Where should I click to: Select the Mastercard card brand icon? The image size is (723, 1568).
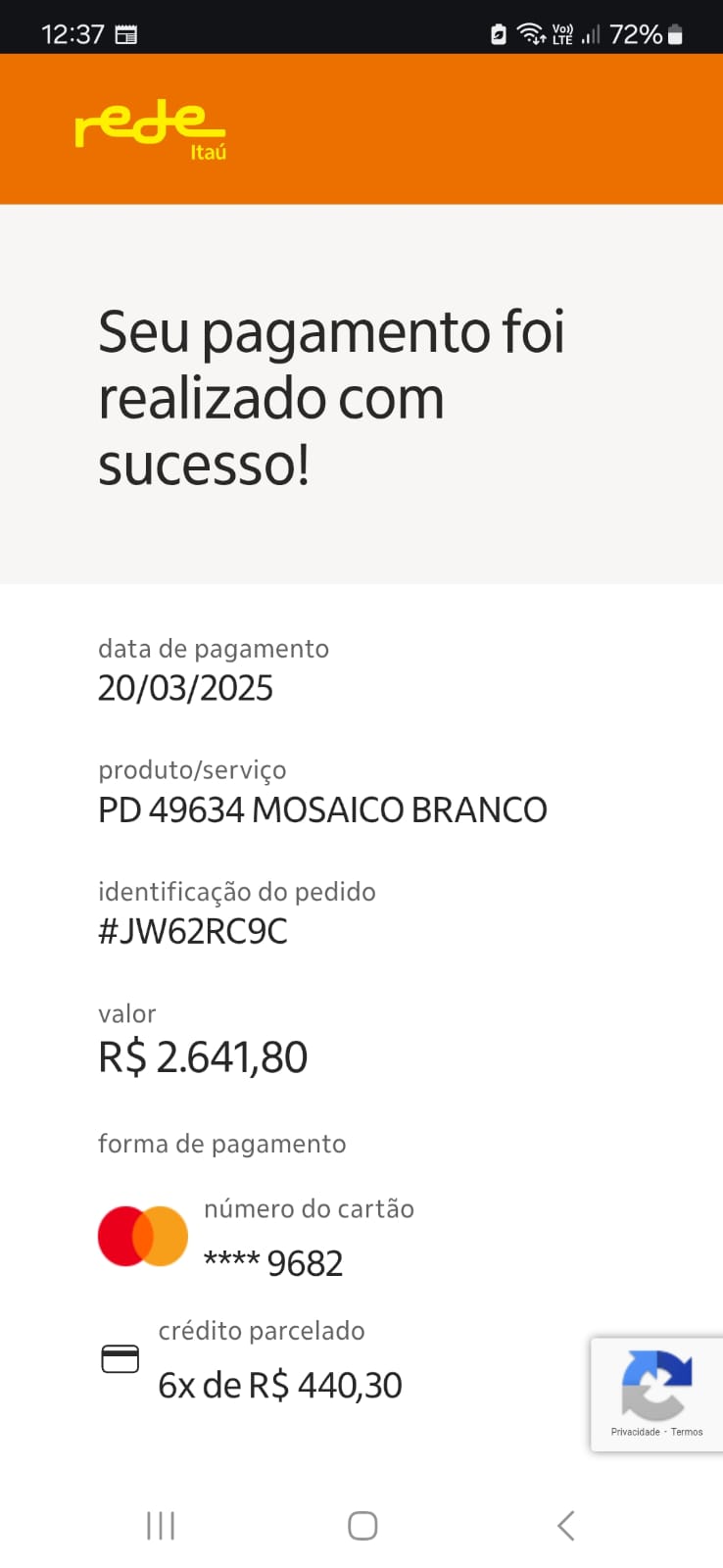(x=142, y=1236)
